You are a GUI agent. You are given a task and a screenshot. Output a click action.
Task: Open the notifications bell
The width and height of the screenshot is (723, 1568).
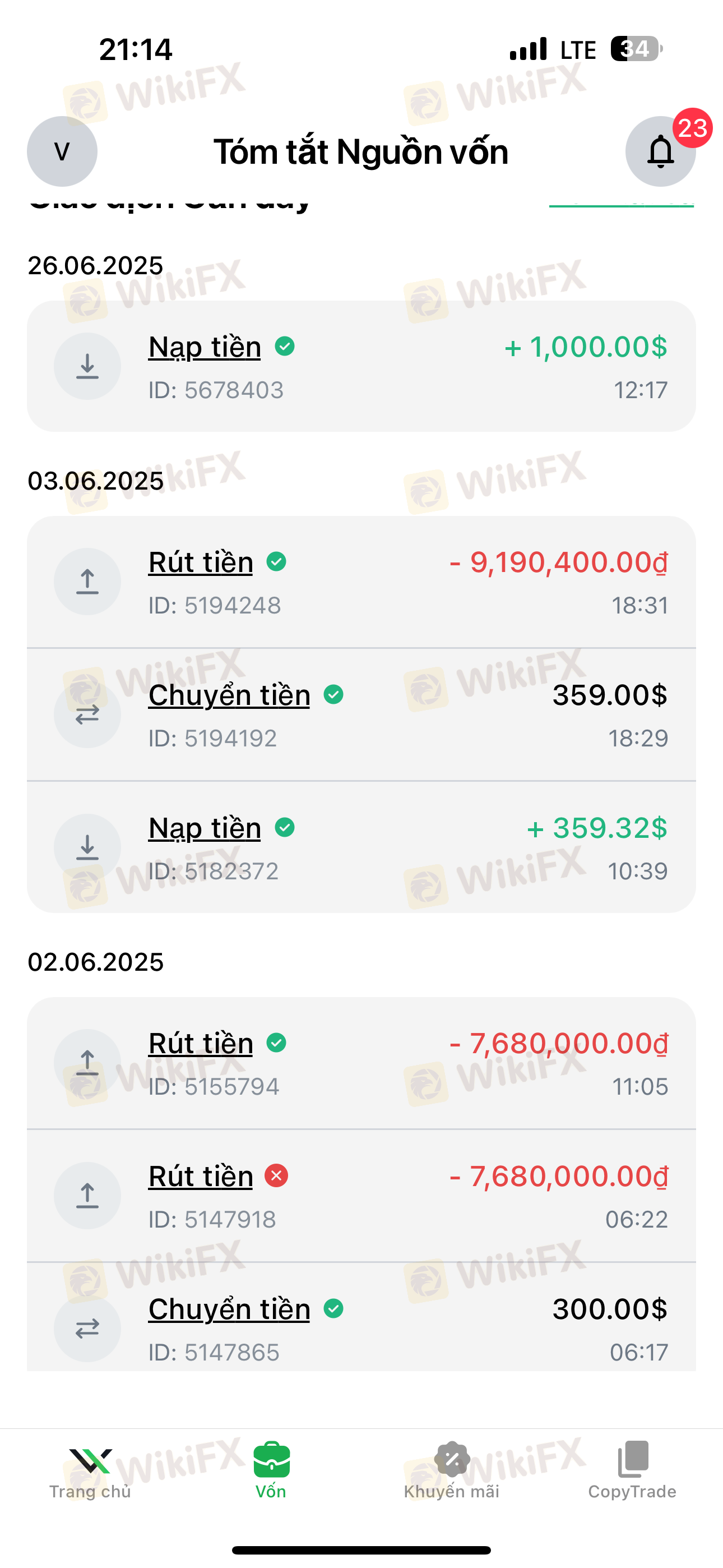(660, 151)
